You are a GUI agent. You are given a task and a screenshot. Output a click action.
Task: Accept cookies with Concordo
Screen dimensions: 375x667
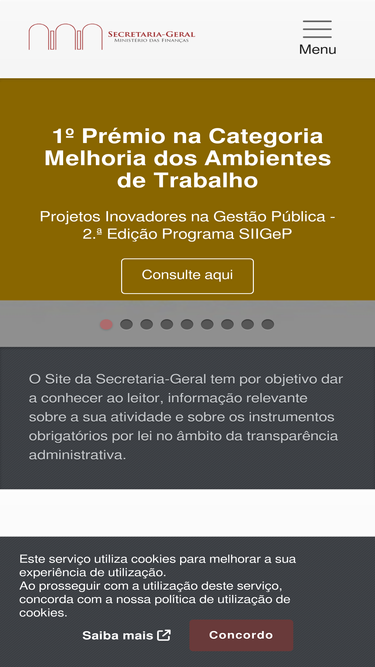(241, 635)
